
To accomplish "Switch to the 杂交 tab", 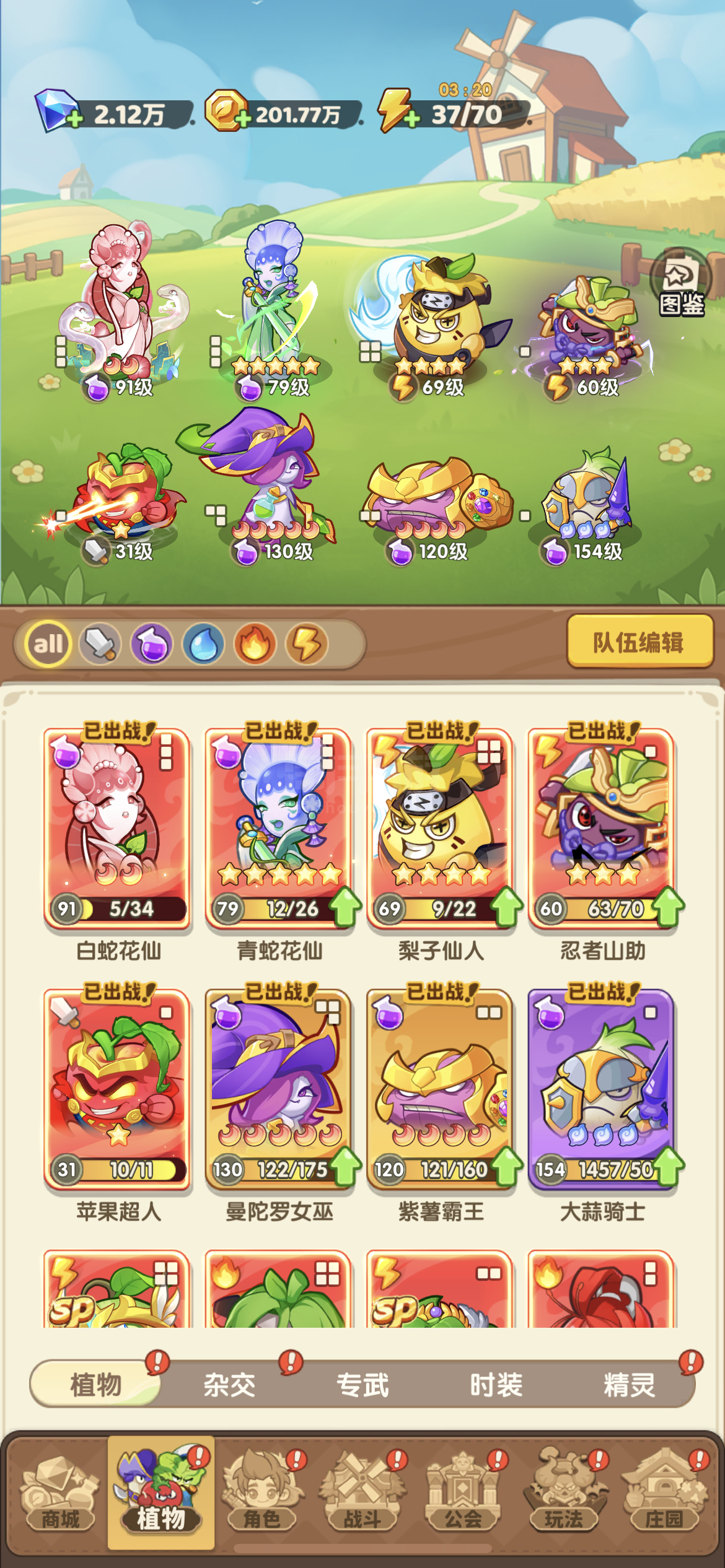I will coord(229,1385).
